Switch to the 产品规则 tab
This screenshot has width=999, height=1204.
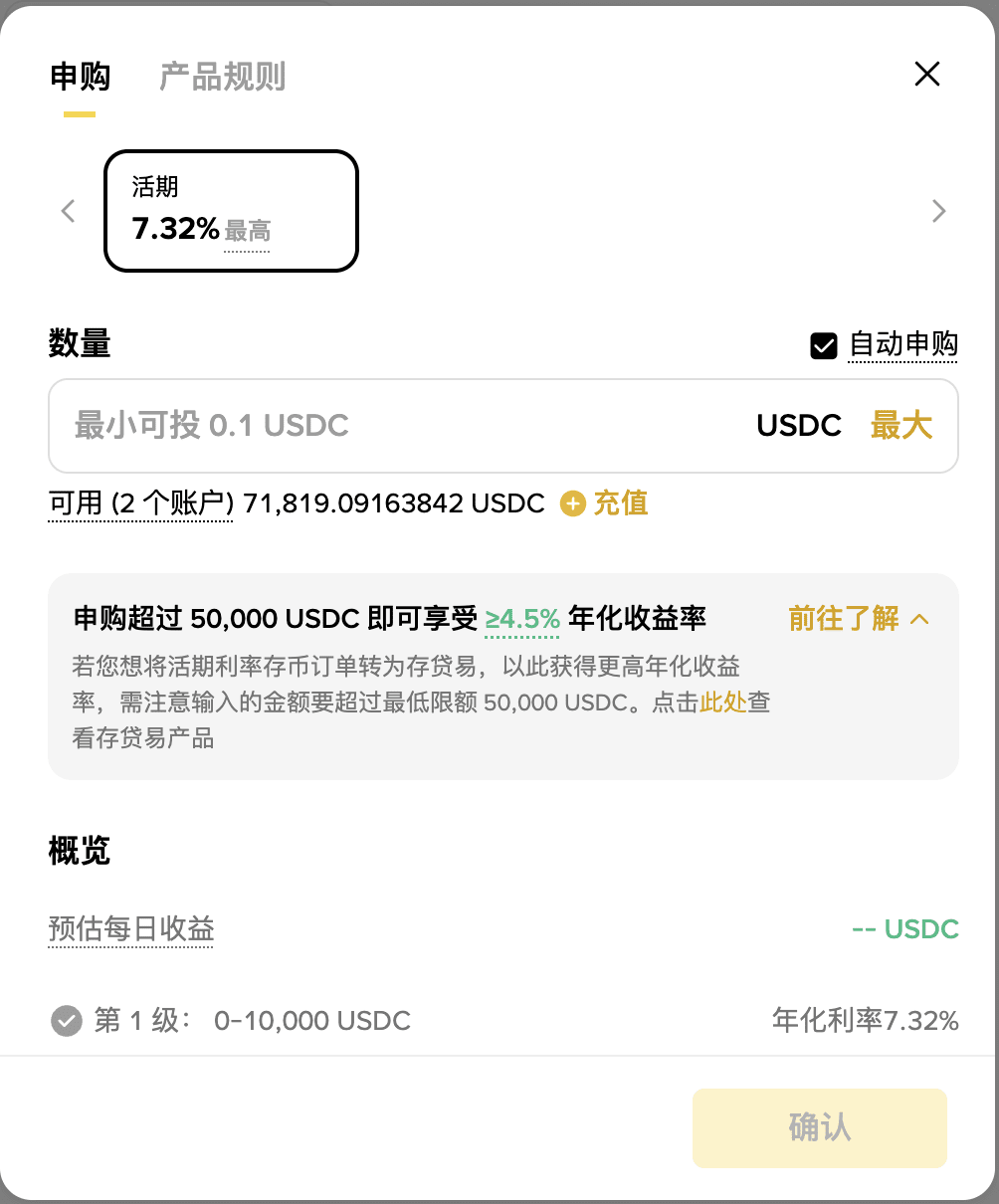pyautogui.click(x=222, y=77)
